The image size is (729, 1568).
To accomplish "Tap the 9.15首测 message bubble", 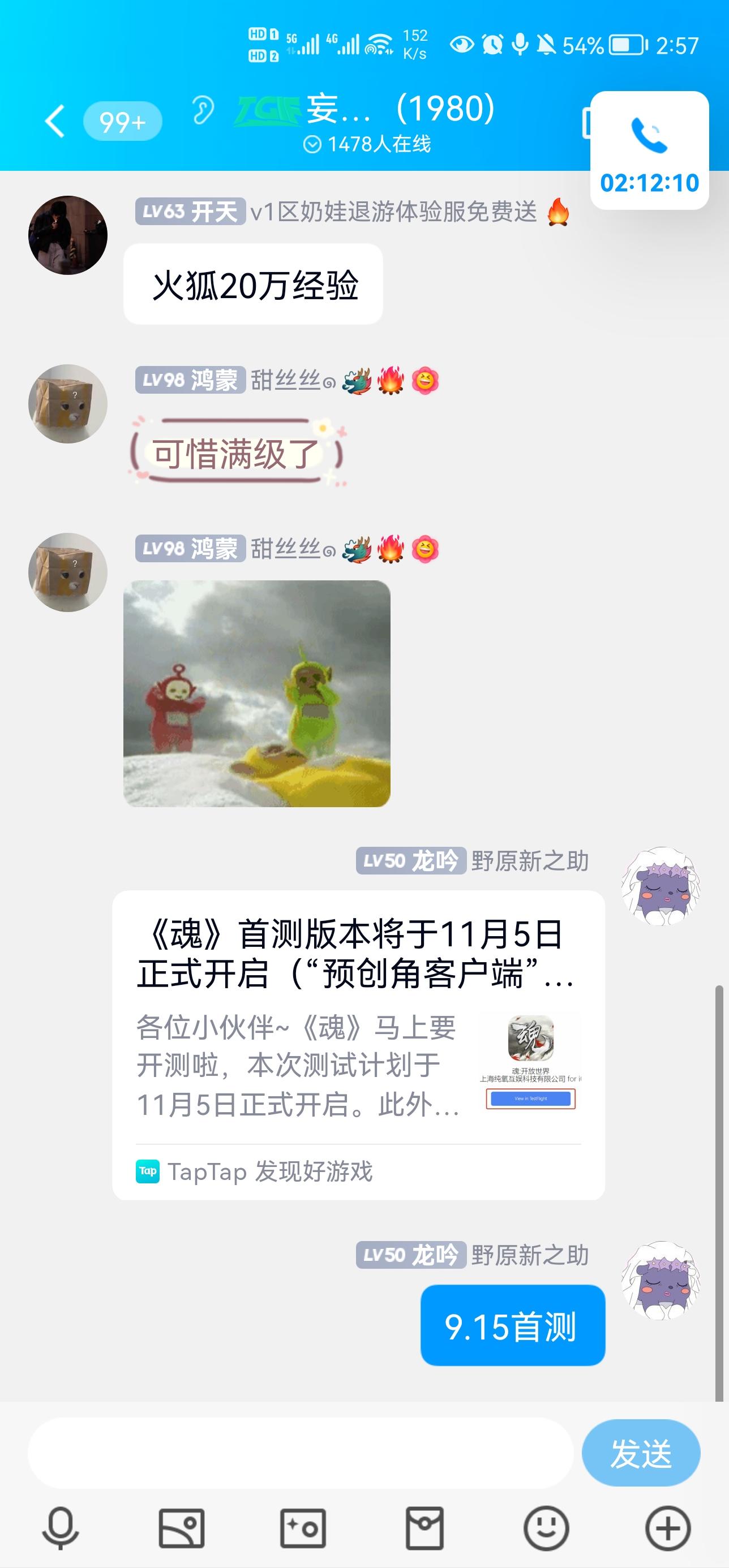I will 512,1325.
